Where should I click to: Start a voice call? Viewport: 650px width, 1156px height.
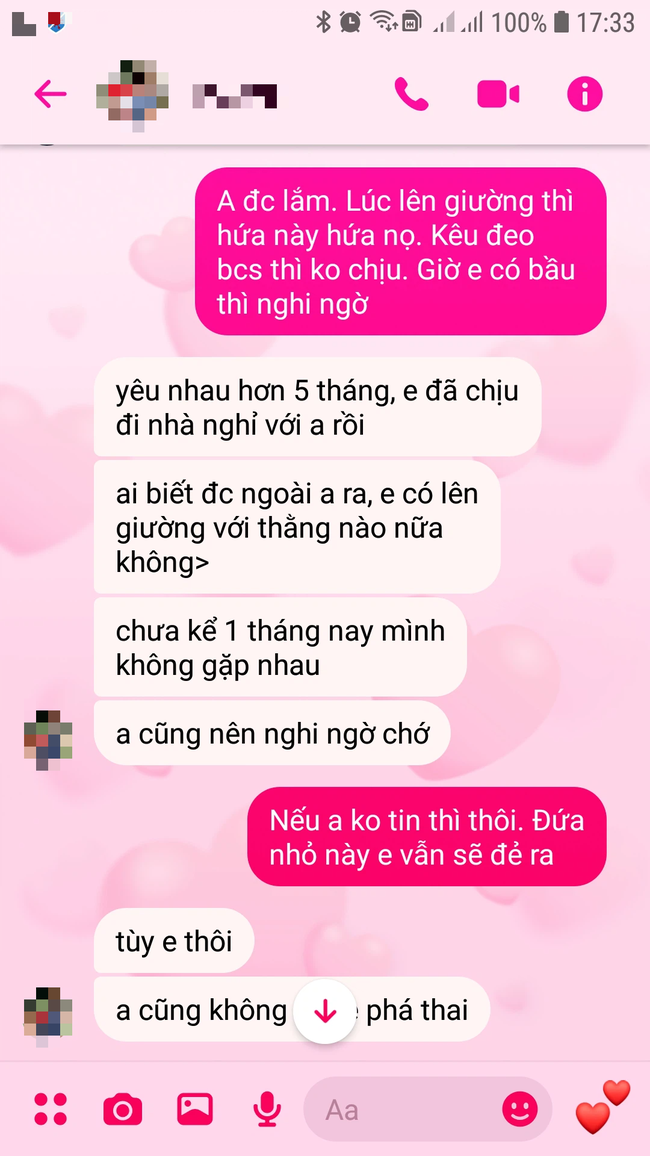click(x=411, y=94)
